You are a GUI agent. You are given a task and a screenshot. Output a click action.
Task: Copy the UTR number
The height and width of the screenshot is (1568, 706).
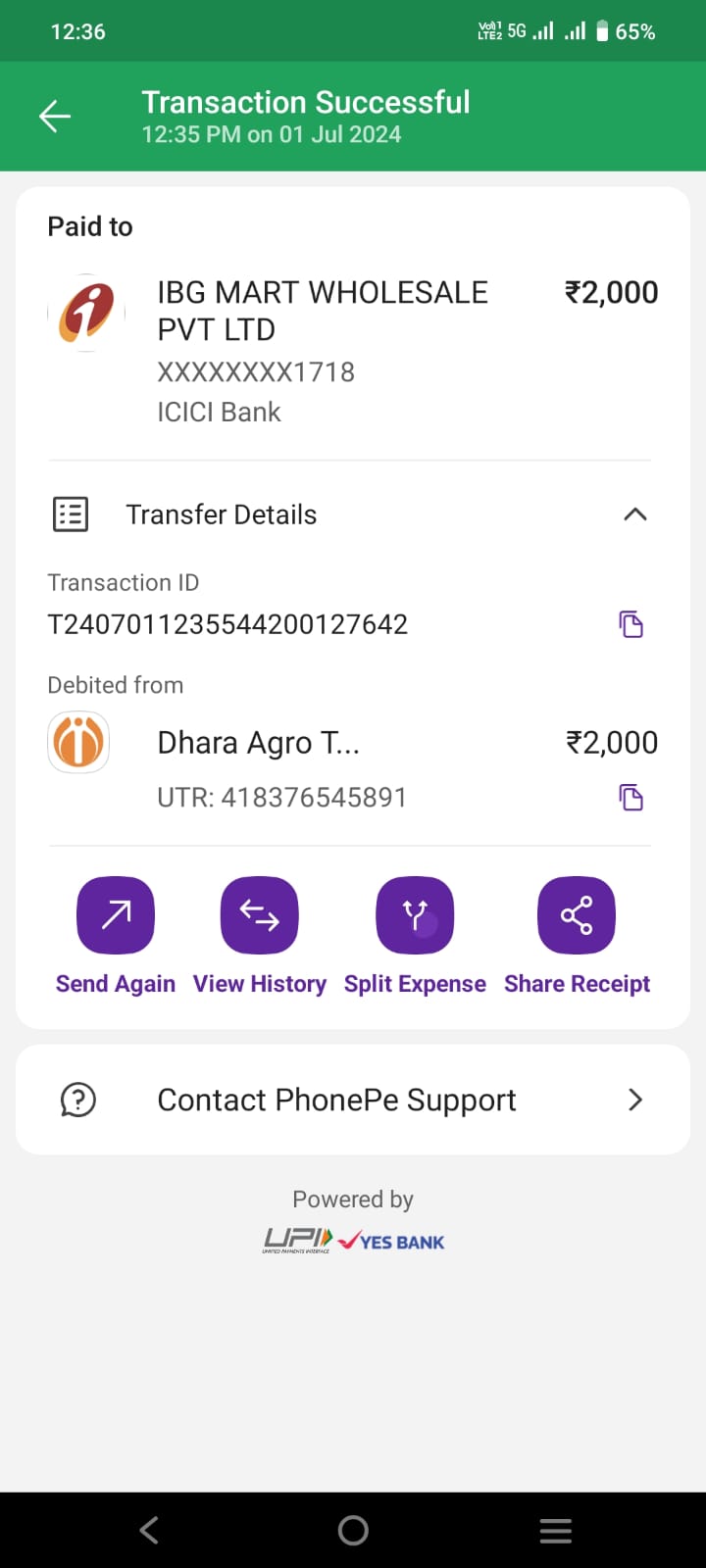click(x=631, y=798)
